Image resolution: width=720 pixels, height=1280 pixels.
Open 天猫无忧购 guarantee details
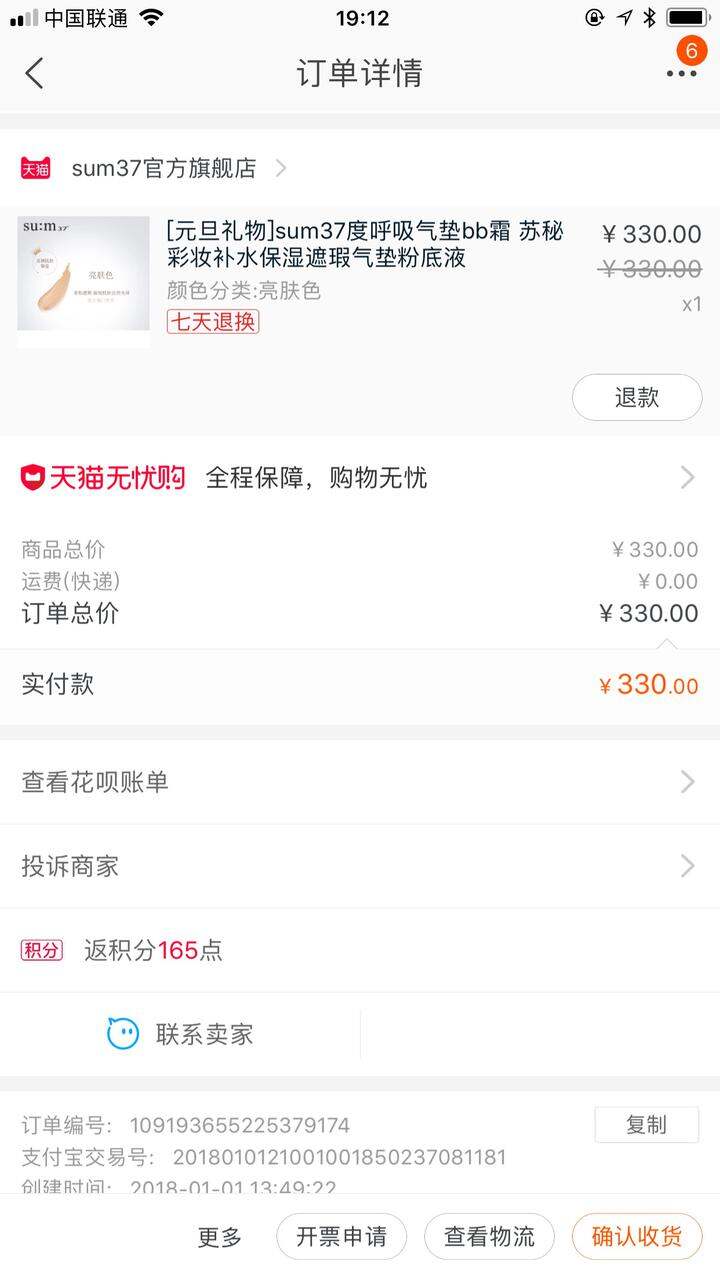(360, 478)
